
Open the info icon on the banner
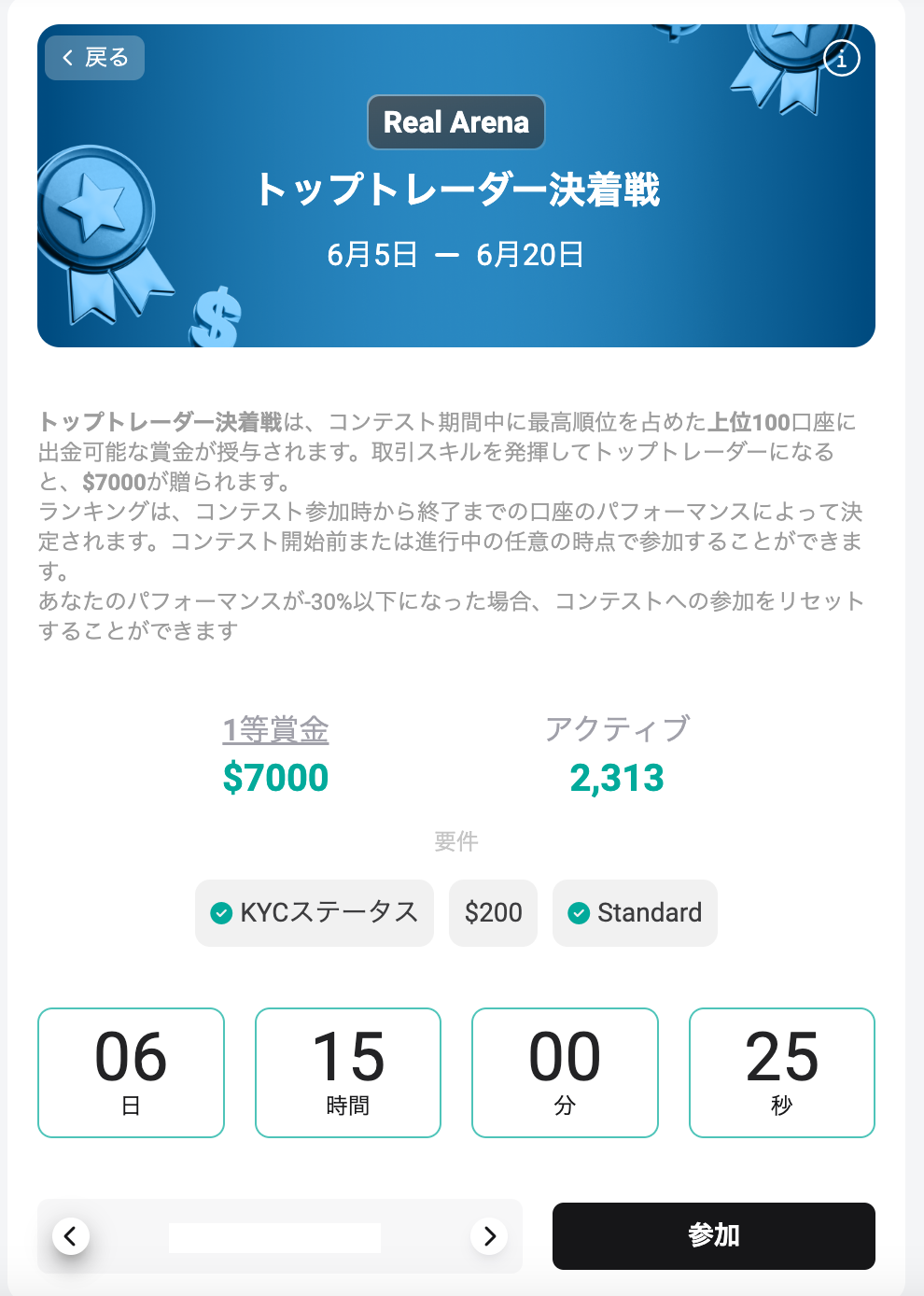point(841,59)
